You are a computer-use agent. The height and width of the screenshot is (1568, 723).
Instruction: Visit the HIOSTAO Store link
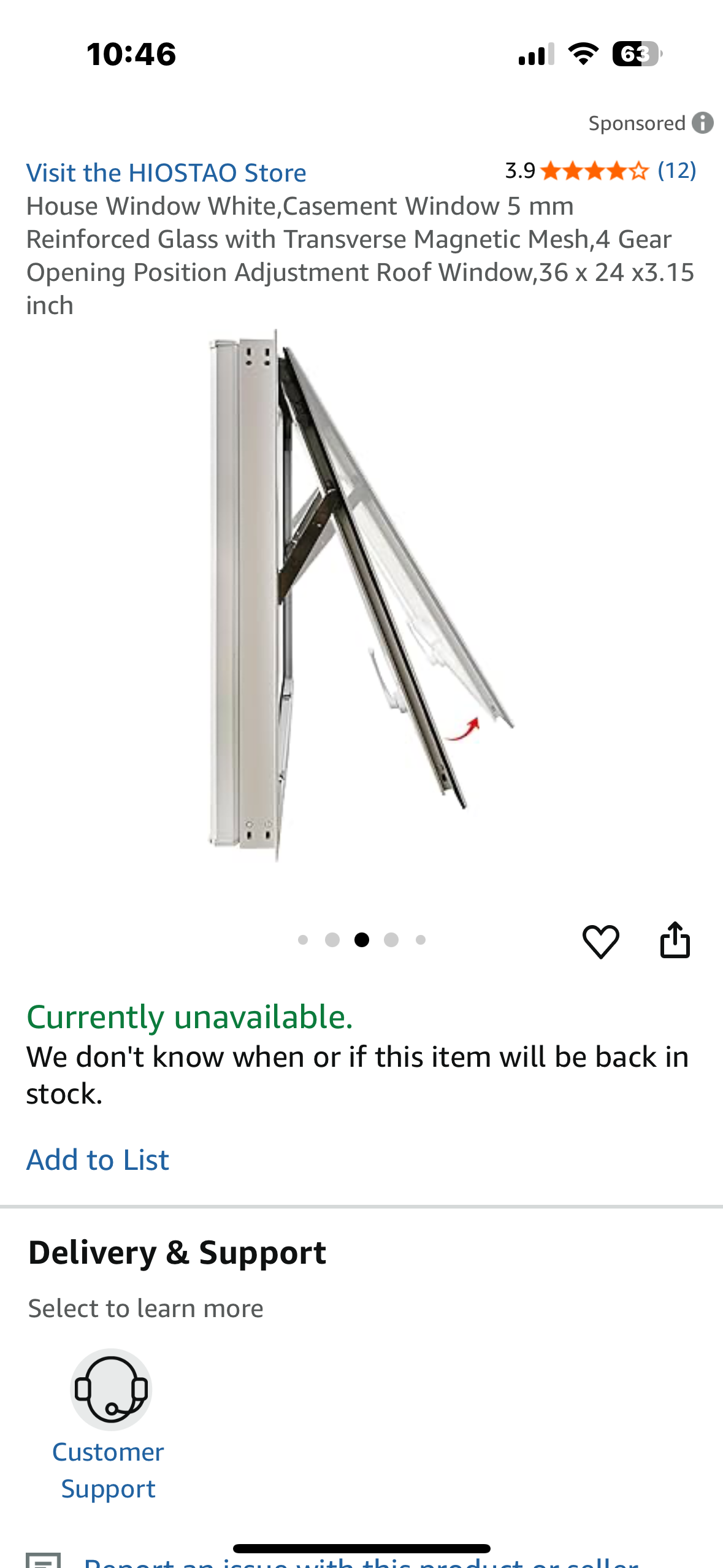pyautogui.click(x=166, y=173)
